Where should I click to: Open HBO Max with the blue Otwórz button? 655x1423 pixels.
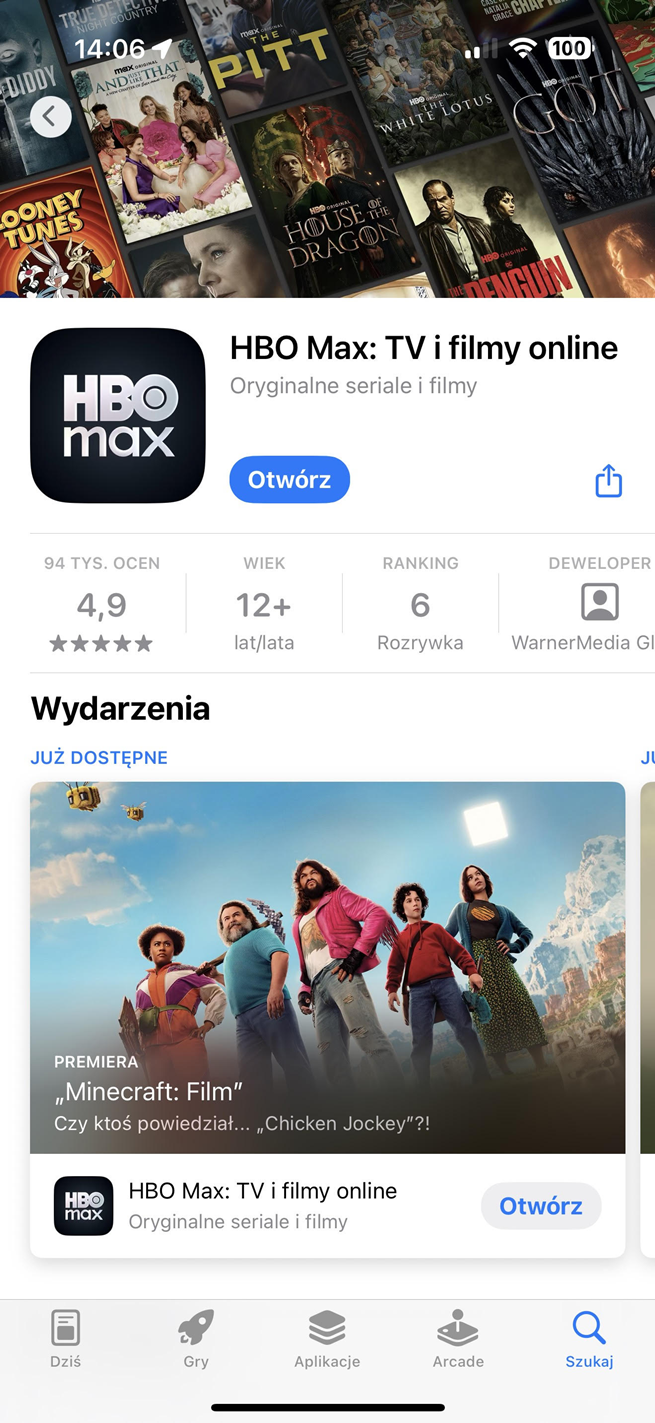289,480
